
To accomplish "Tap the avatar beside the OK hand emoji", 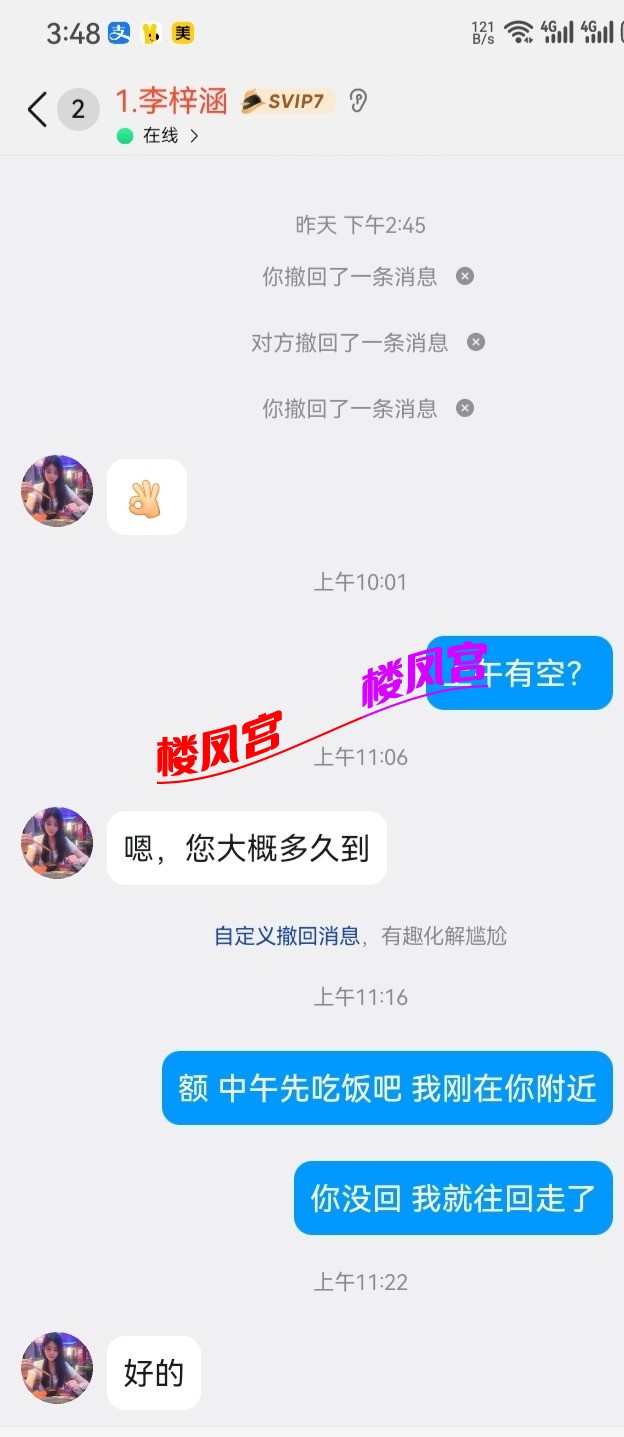I will (x=57, y=491).
